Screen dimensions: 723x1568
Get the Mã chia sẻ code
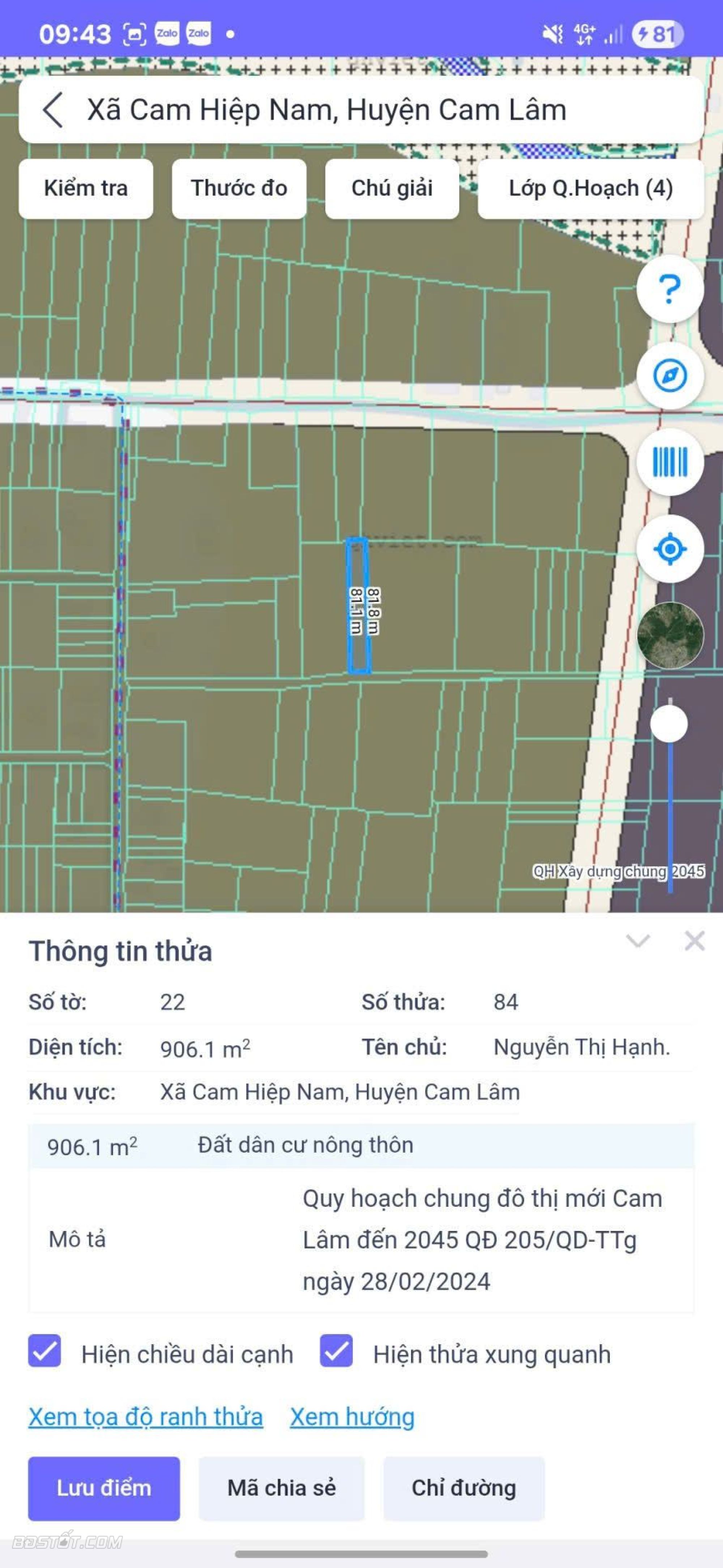click(x=282, y=1488)
